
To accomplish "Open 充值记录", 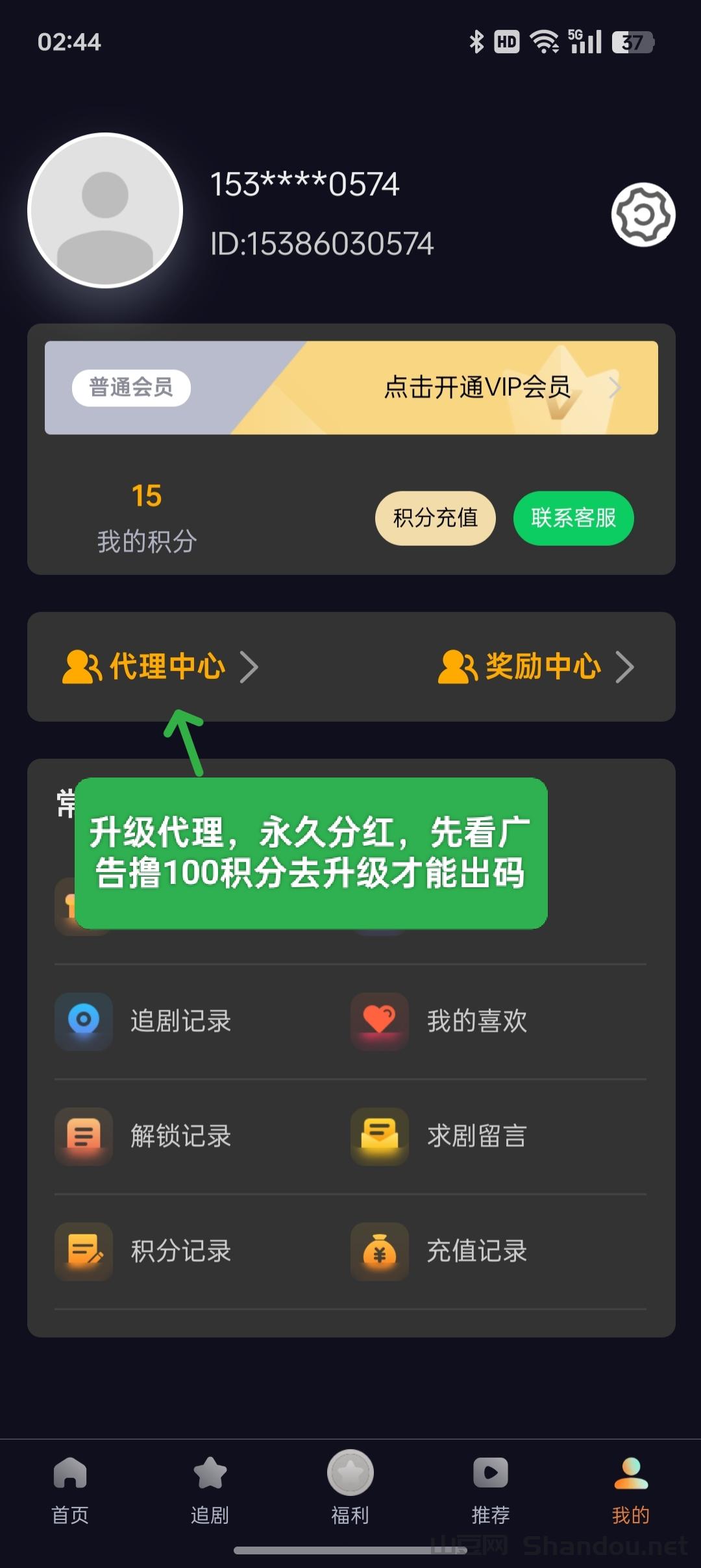I will coord(476,1251).
